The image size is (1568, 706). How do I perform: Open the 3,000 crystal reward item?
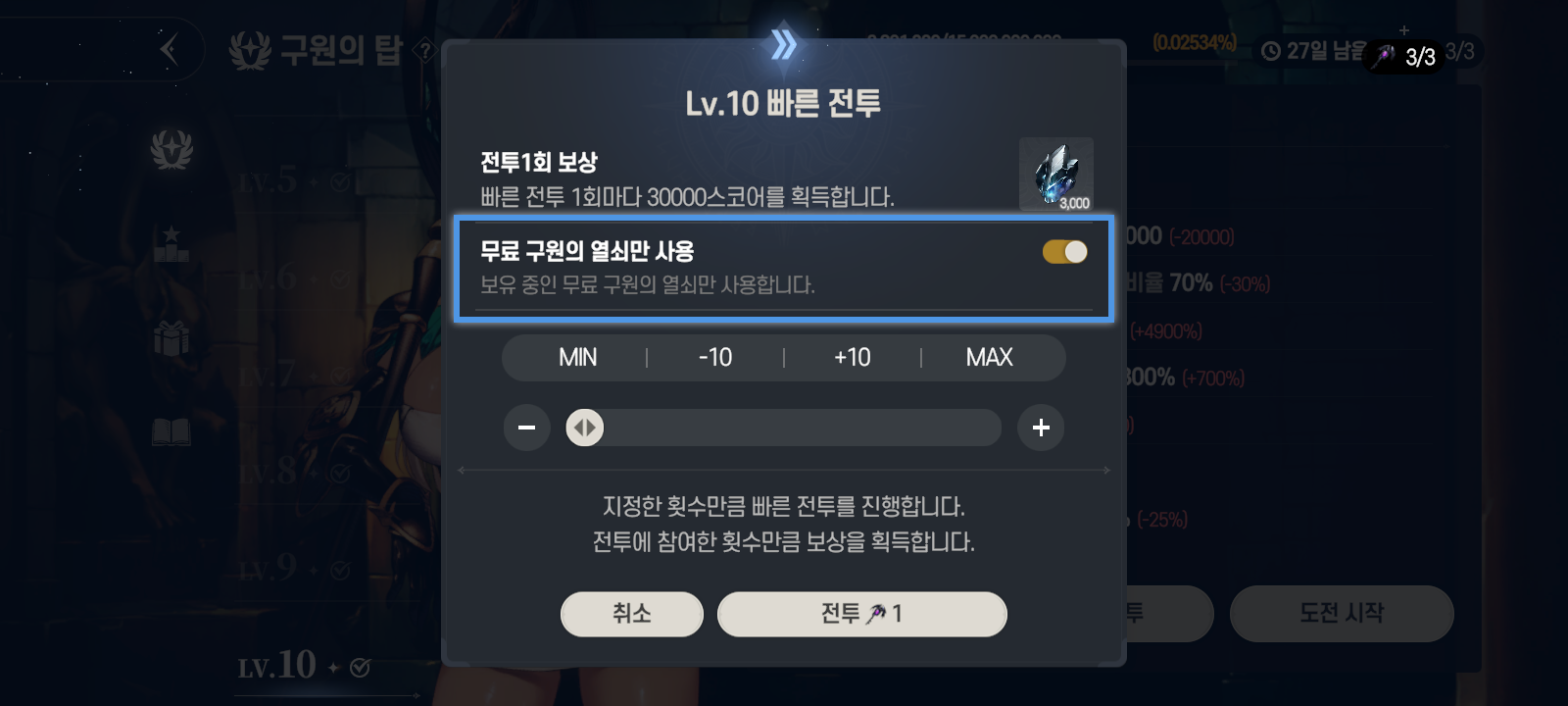pyautogui.click(x=1055, y=175)
